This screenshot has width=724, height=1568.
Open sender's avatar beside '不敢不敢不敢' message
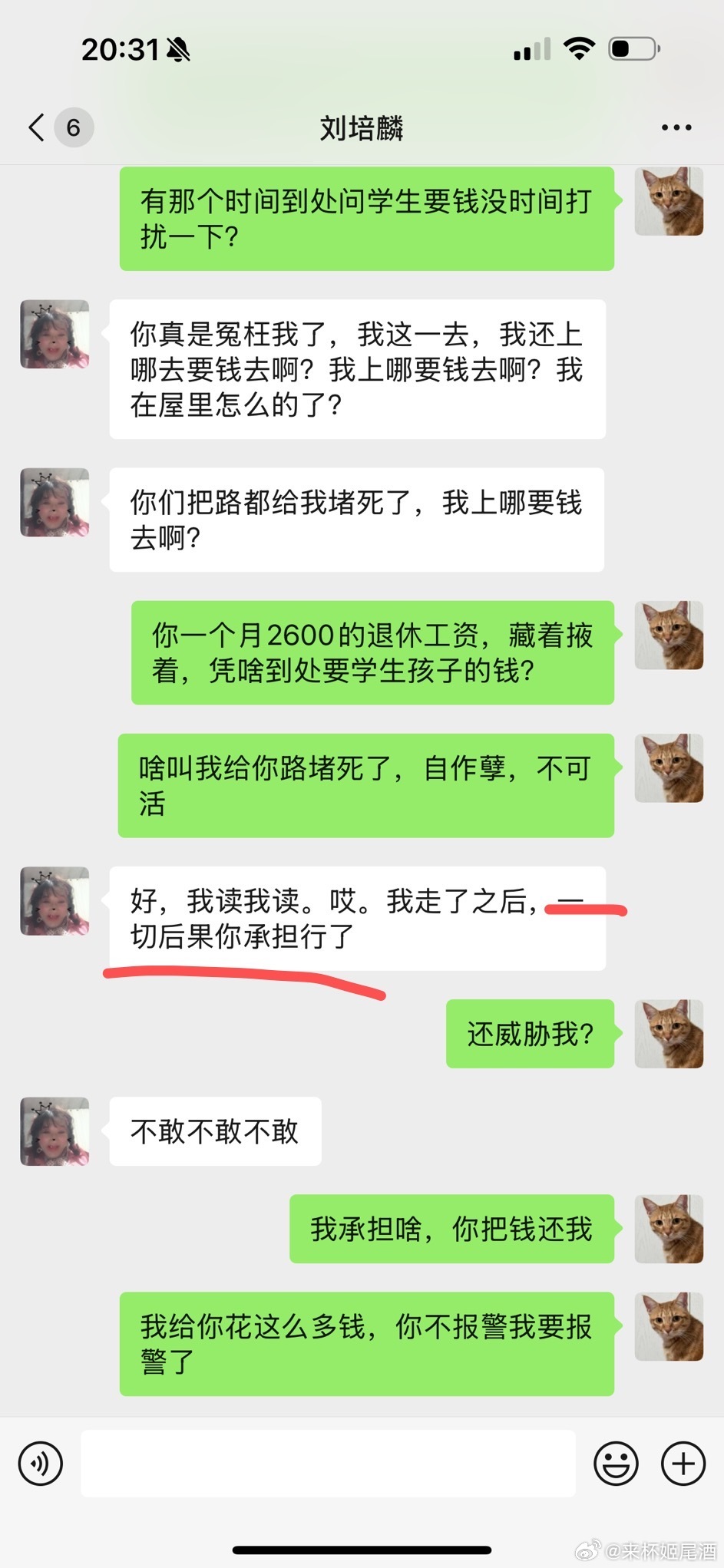(55, 1131)
